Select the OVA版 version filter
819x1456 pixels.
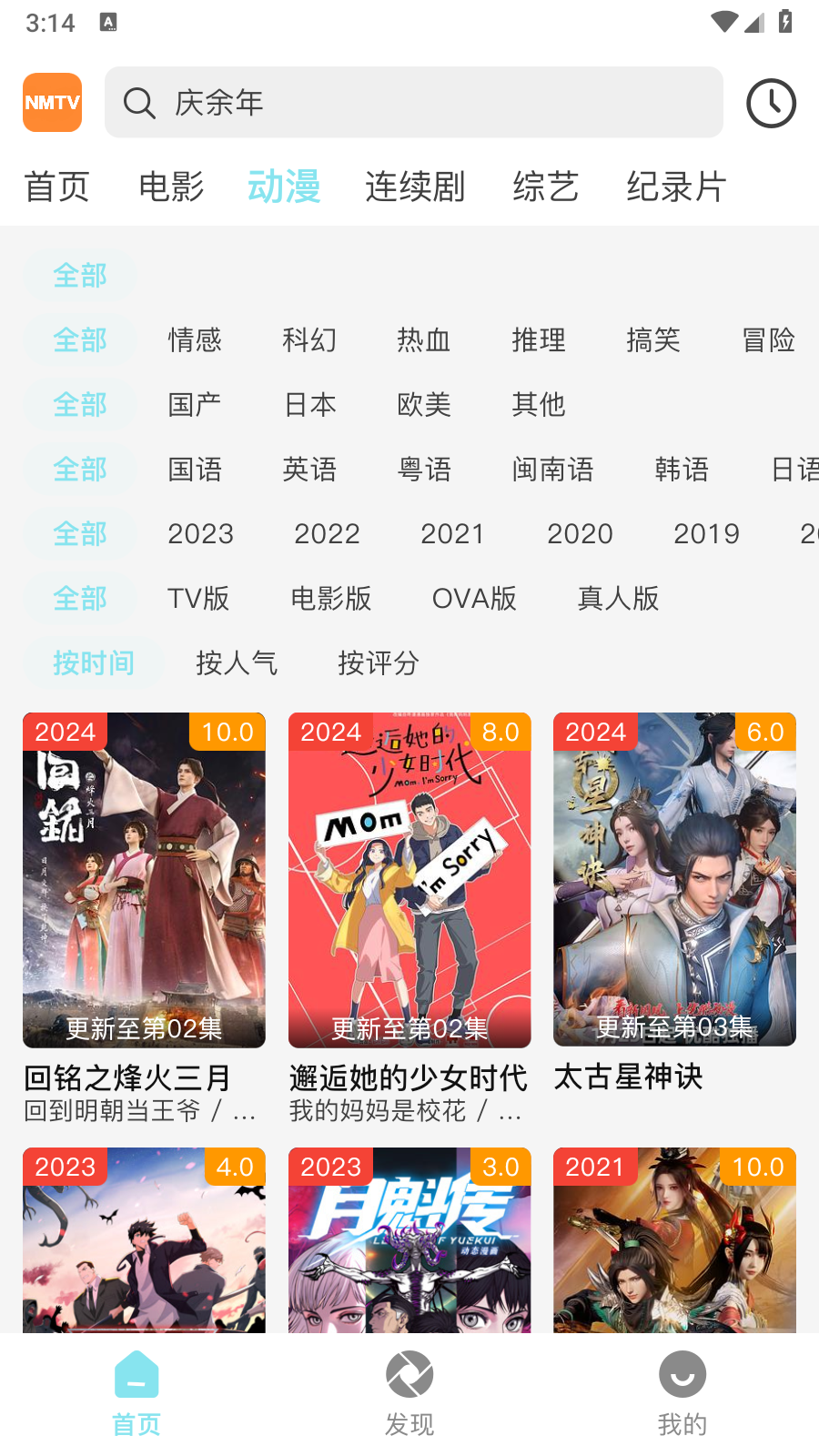point(474,599)
